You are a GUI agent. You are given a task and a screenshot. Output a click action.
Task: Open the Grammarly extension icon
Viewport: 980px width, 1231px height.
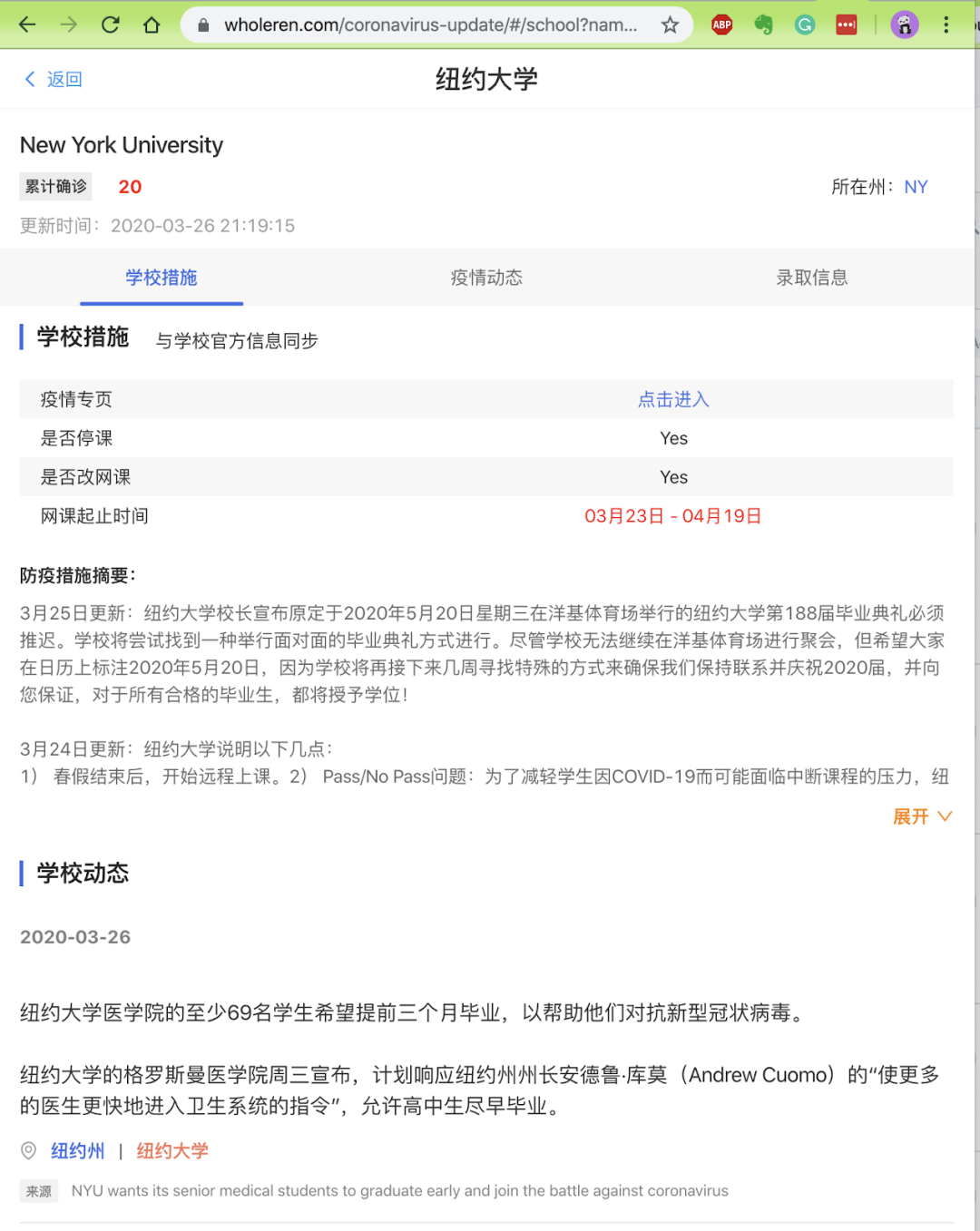coord(805,25)
